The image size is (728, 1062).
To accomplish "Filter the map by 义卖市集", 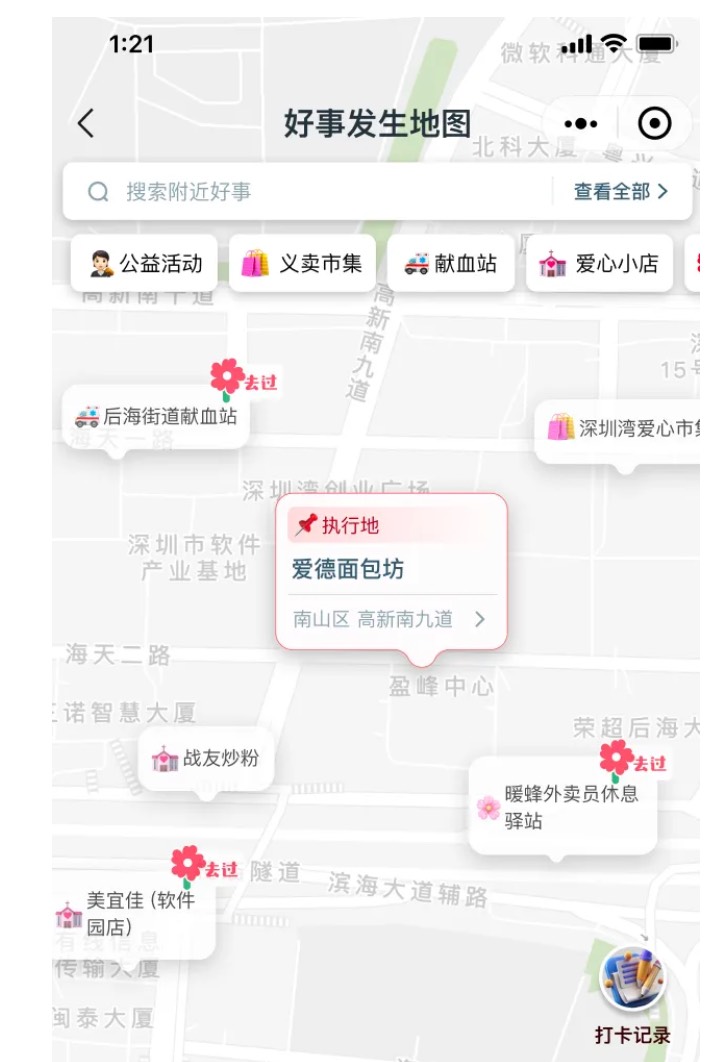I will [303, 264].
